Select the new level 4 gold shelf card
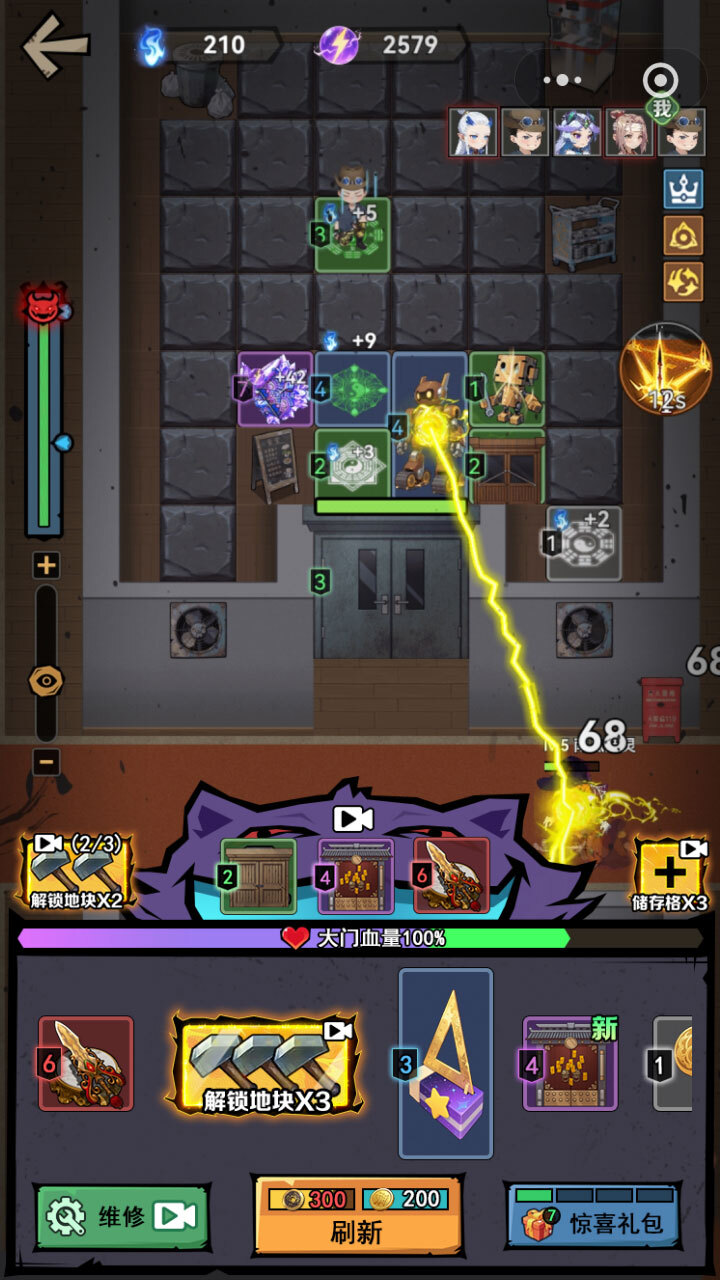The width and height of the screenshot is (720, 1280). click(x=570, y=1063)
